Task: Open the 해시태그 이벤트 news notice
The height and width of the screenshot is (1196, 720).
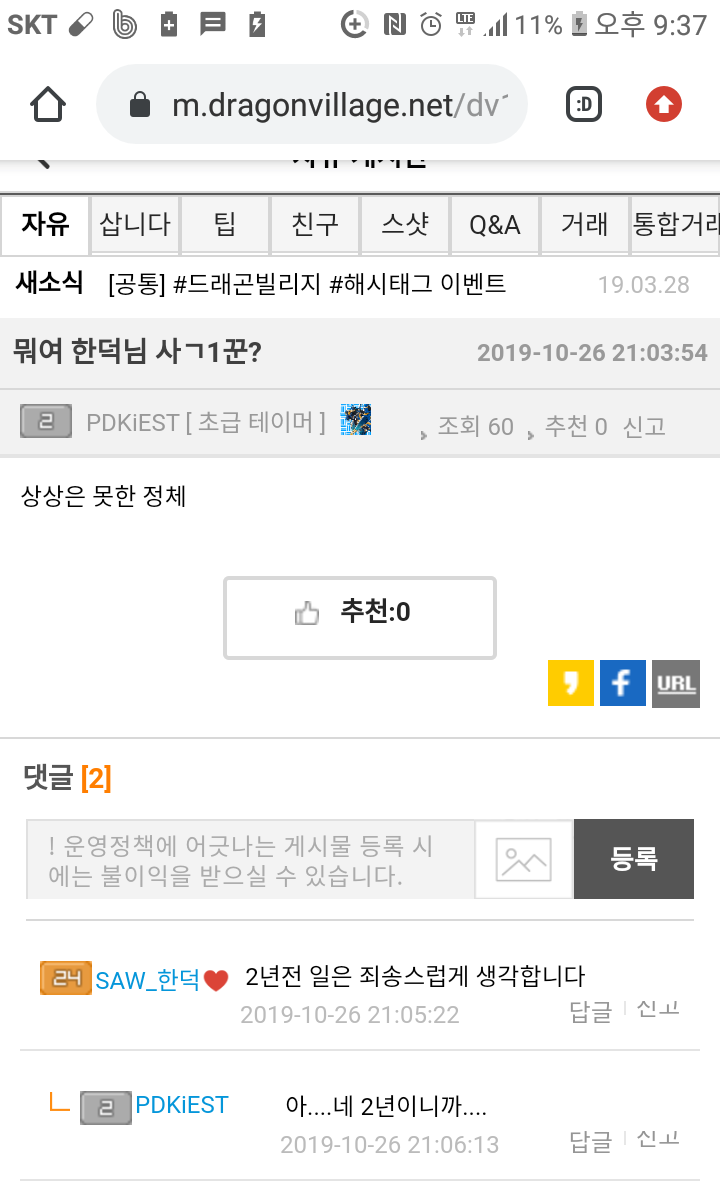Action: pos(306,284)
